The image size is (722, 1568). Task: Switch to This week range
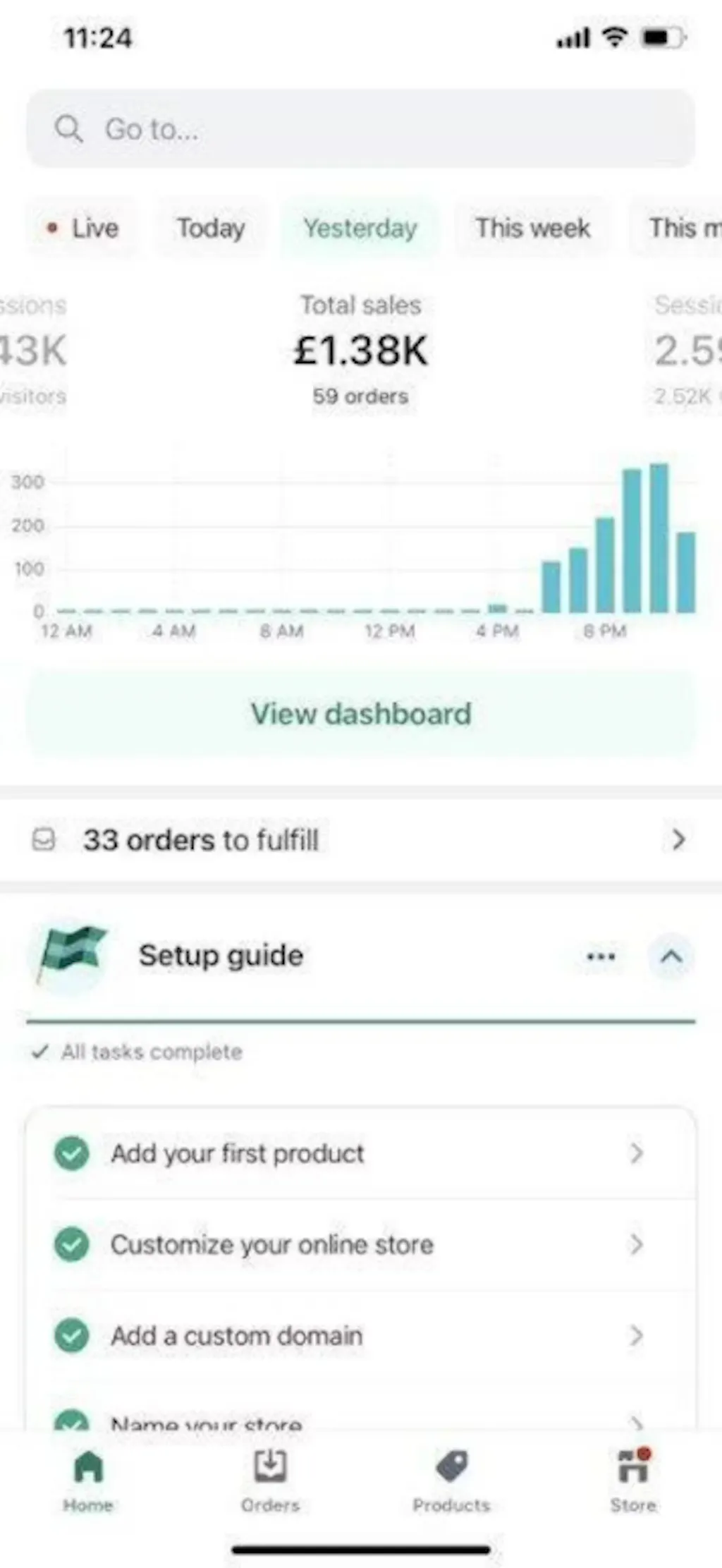click(532, 229)
